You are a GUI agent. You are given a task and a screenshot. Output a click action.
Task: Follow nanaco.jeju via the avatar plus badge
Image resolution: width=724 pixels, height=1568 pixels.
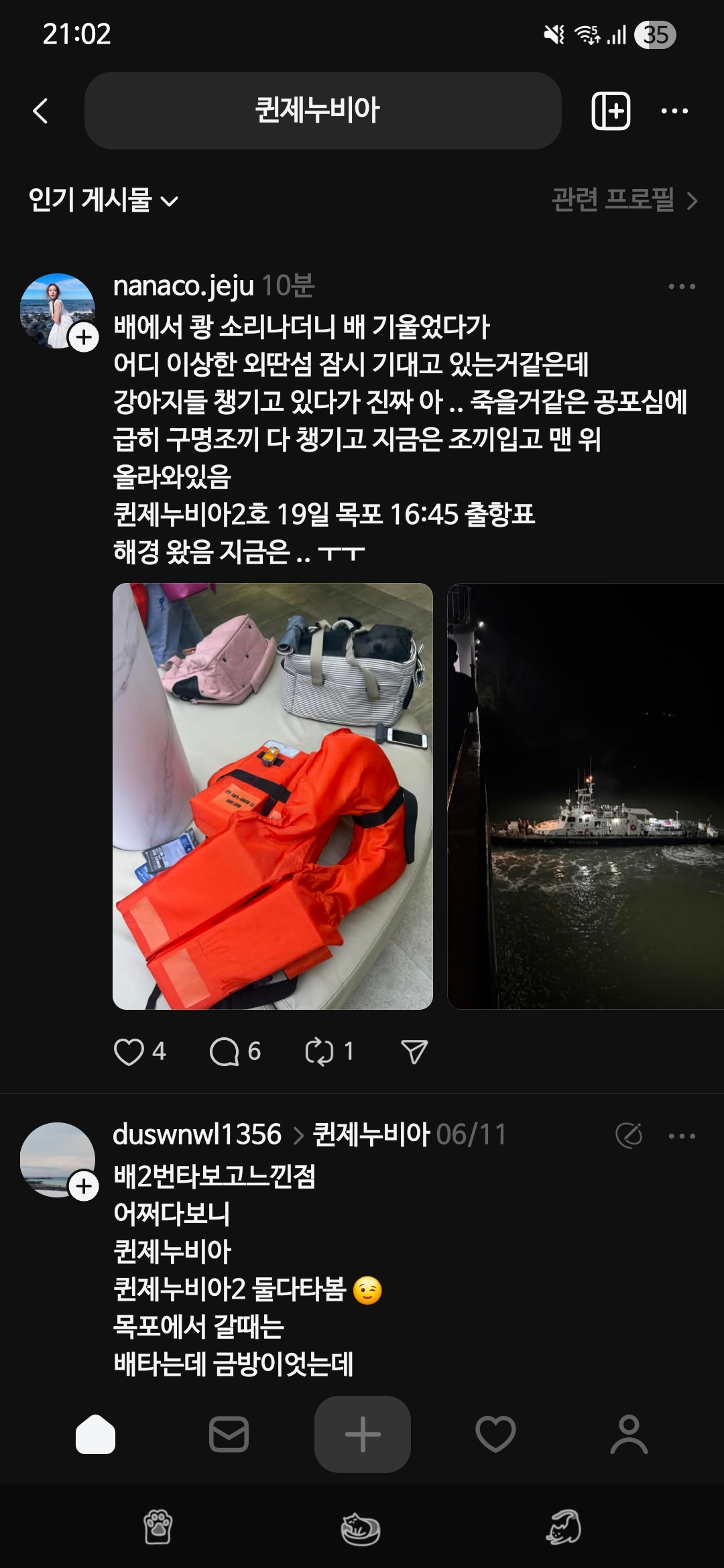(84, 336)
